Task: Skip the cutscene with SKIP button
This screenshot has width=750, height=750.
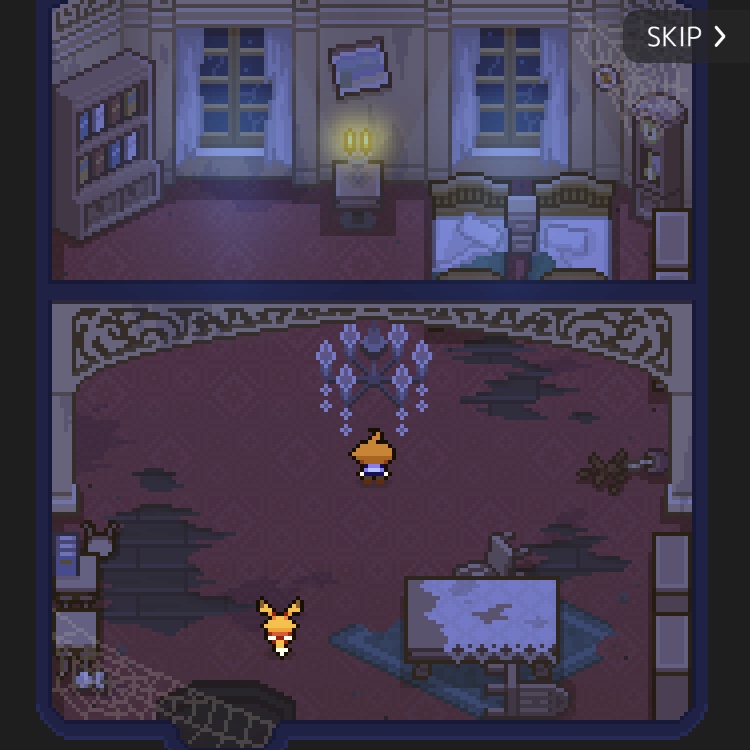Action: pyautogui.click(x=686, y=37)
